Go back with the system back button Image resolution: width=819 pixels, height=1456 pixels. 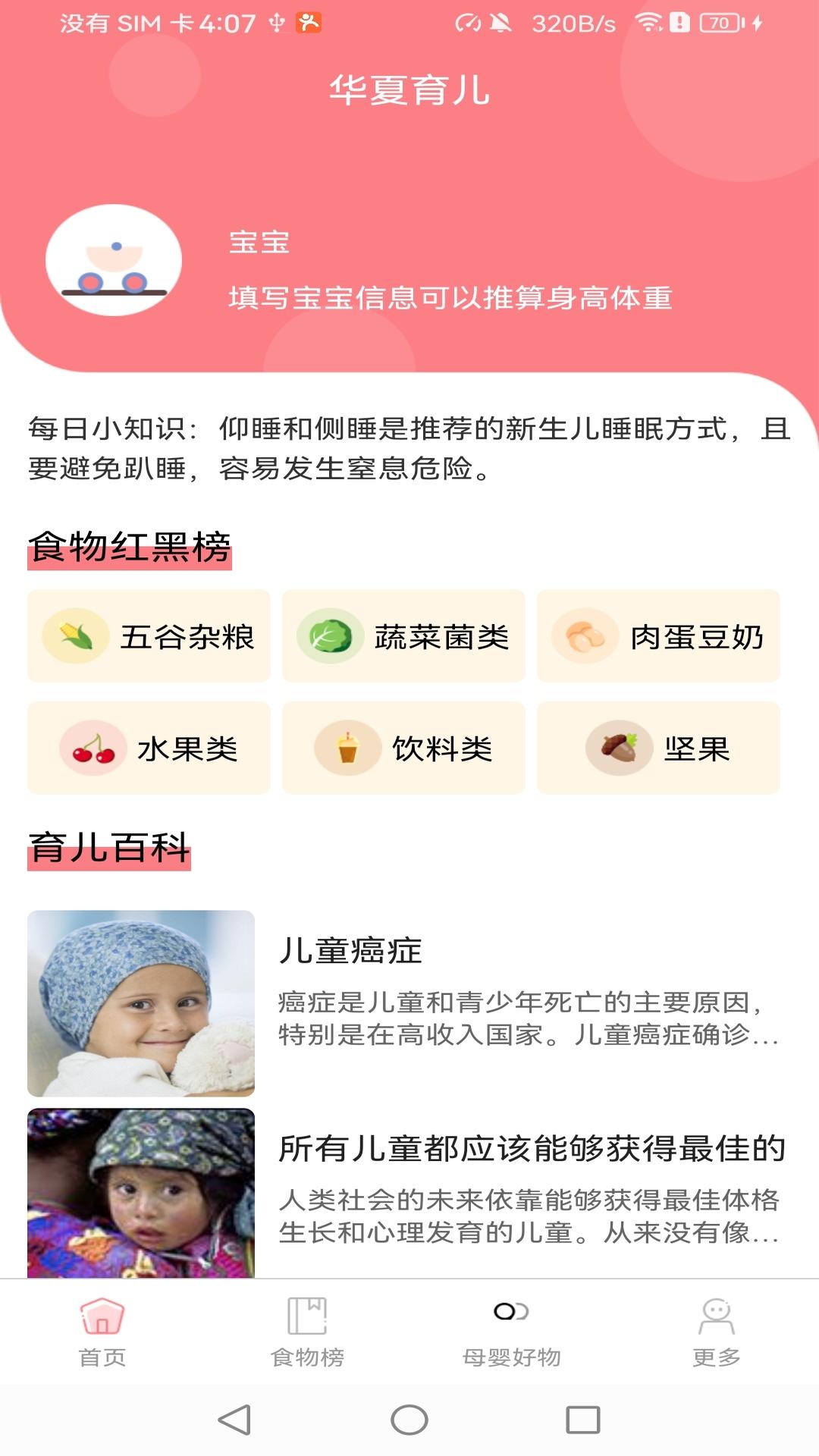tap(235, 1420)
